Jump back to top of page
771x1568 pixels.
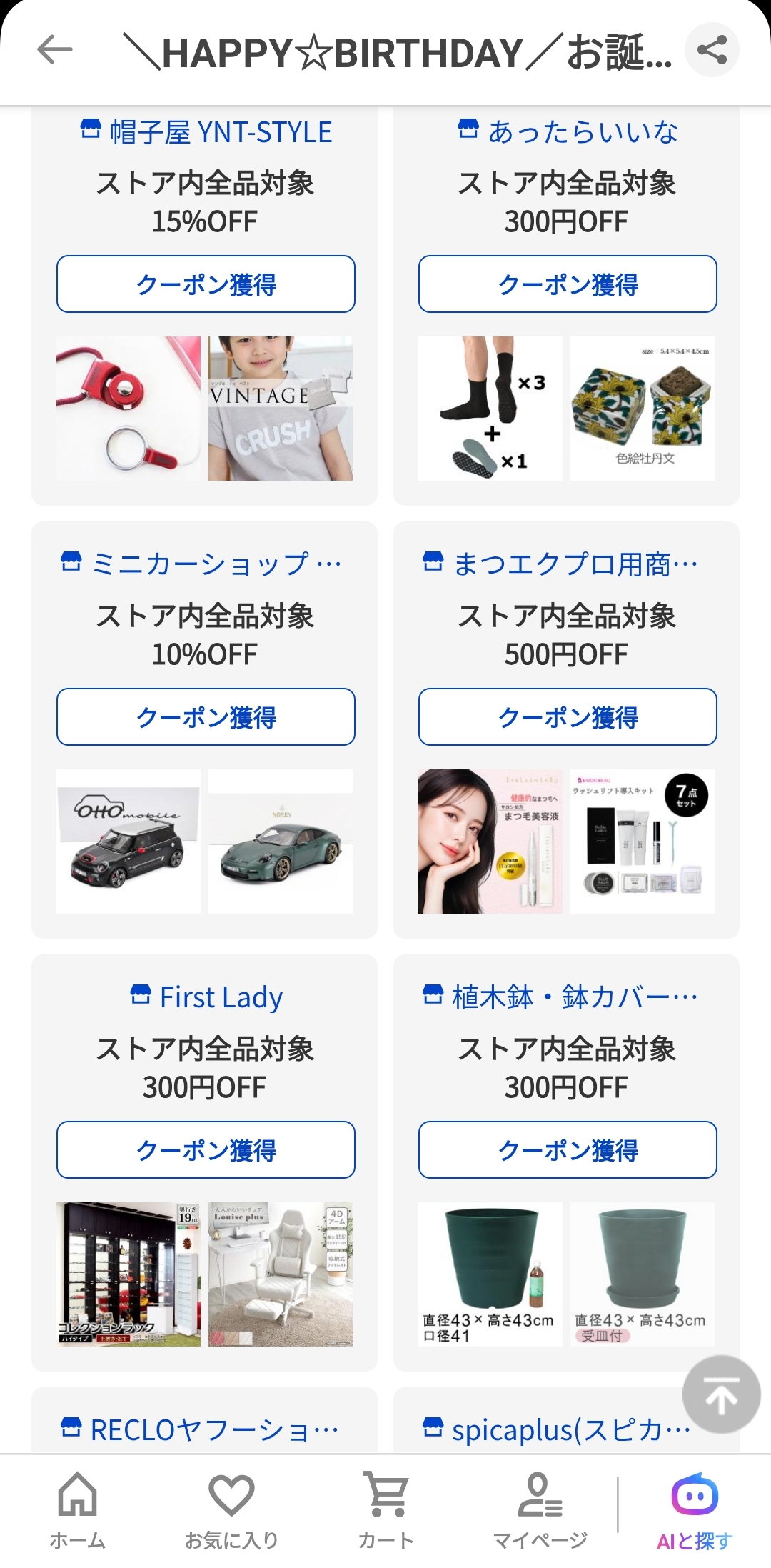pyautogui.click(x=721, y=1394)
